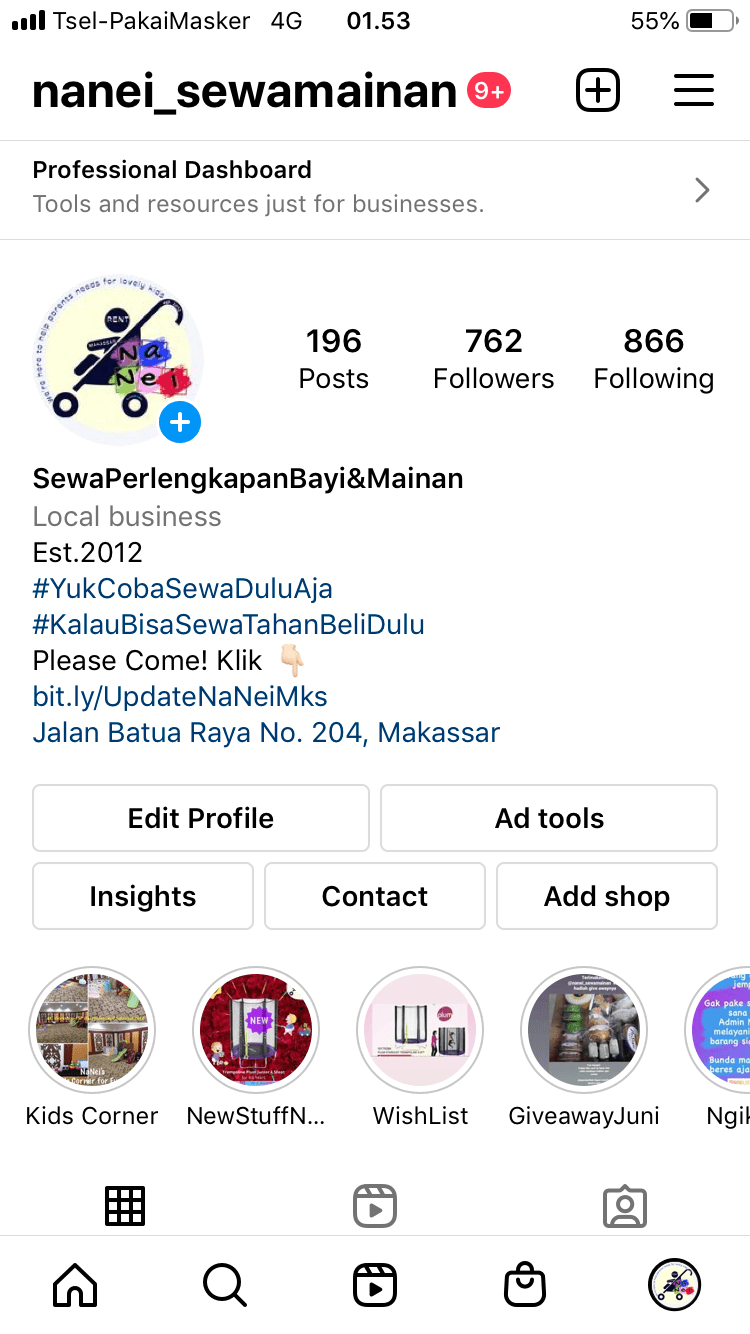This screenshot has width=750, height=1334.
Task: View the 762 Followers list
Action: pyautogui.click(x=493, y=358)
